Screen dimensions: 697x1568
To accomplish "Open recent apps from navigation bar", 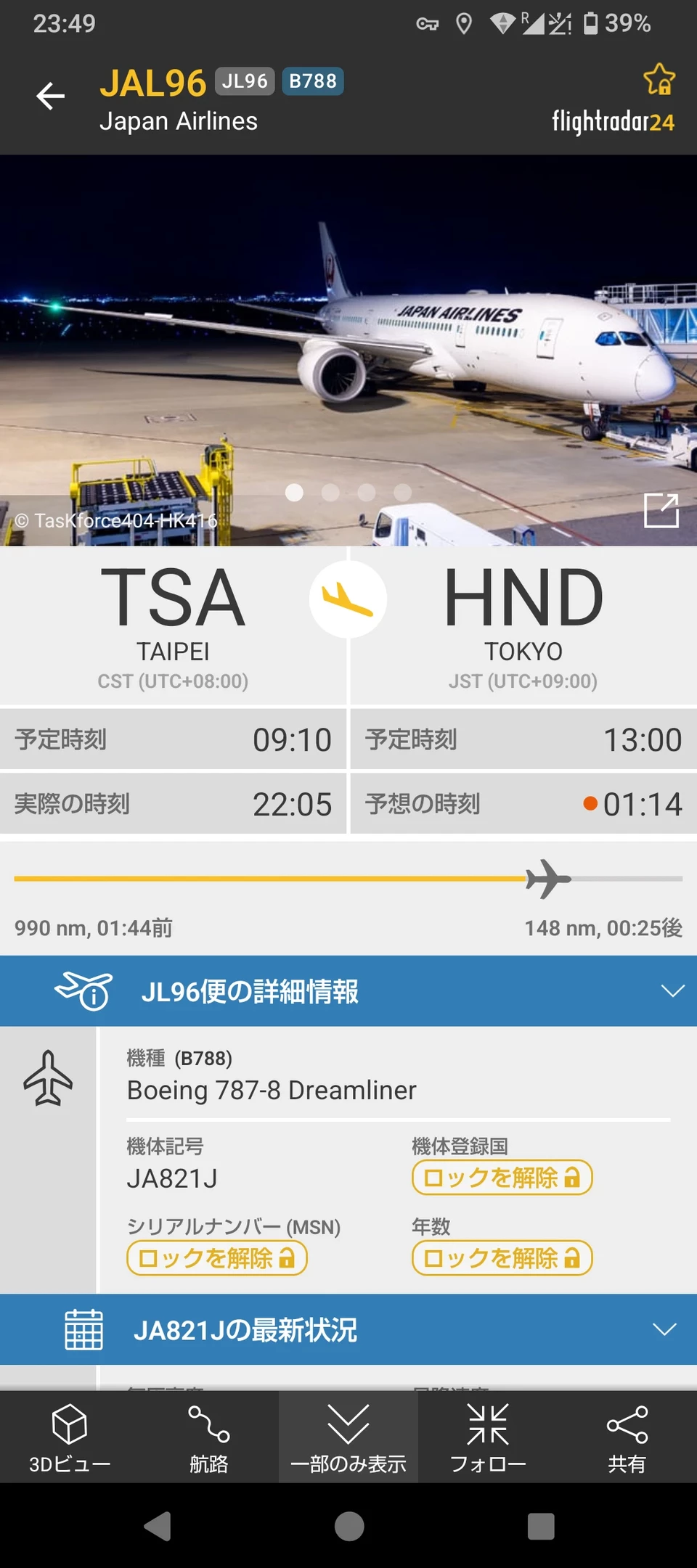I will [541, 1526].
